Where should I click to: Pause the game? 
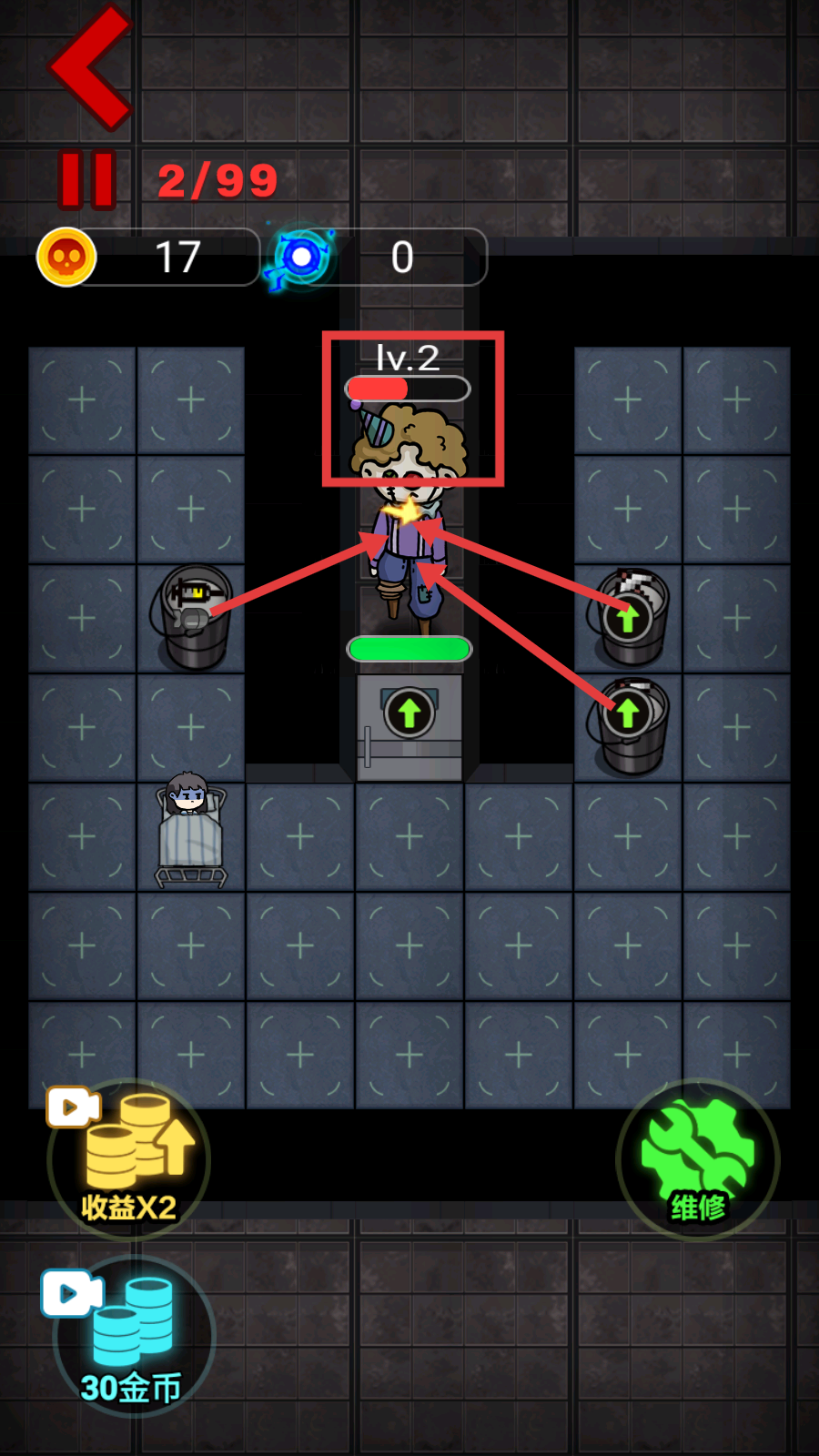coord(87,180)
